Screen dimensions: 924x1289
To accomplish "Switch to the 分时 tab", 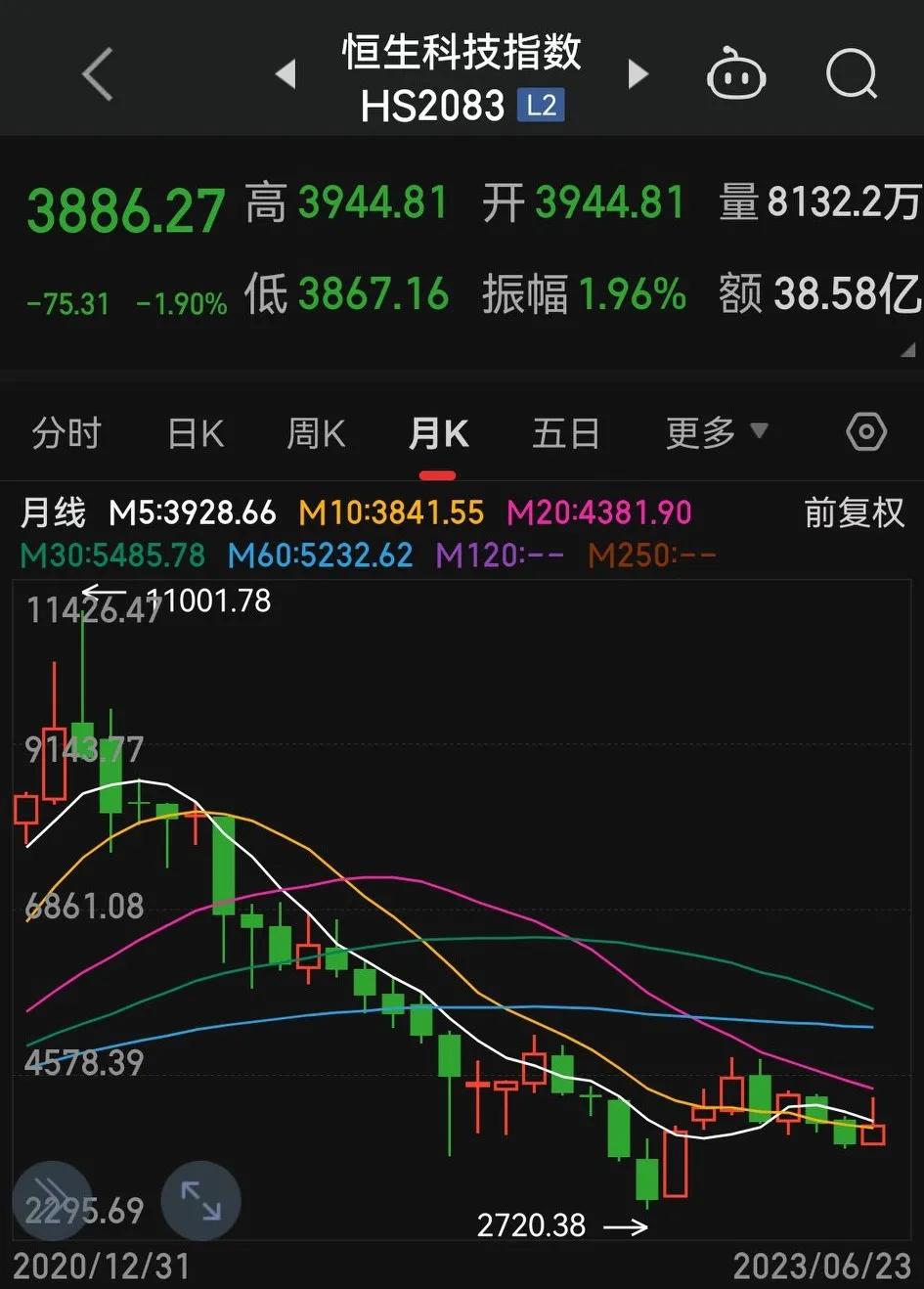I will [66, 431].
